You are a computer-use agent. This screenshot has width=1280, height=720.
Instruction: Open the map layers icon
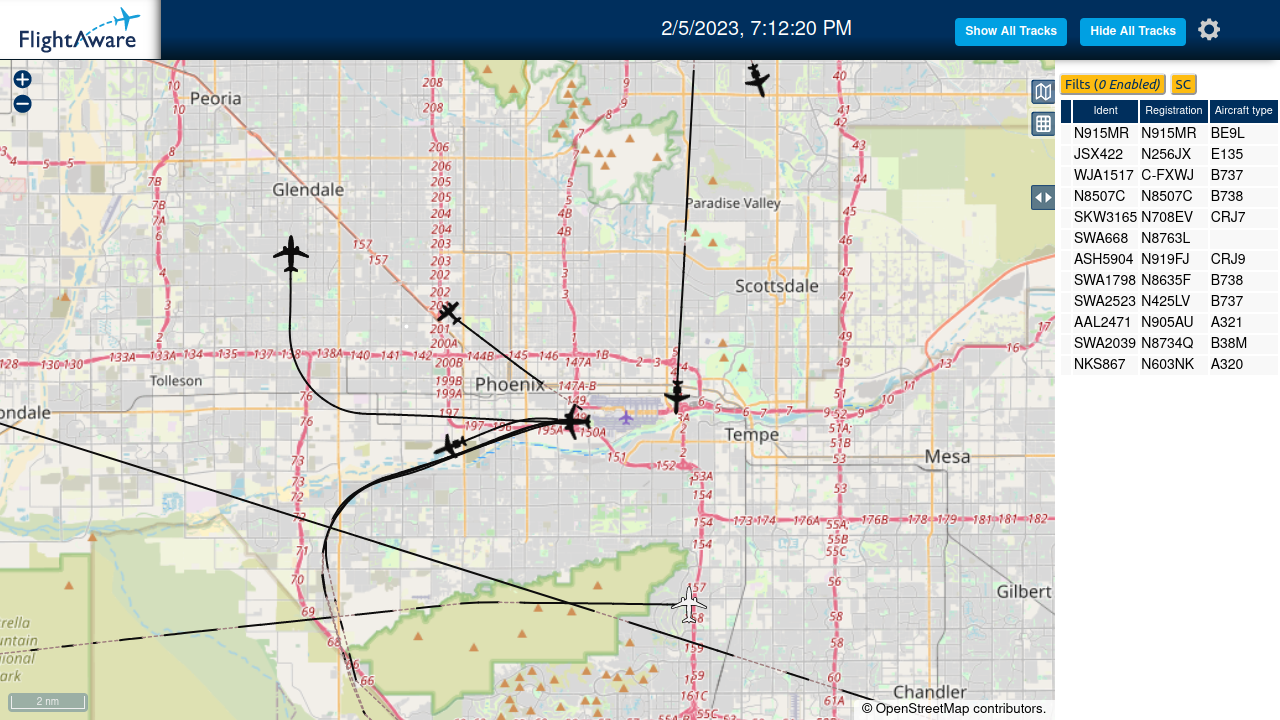click(x=1043, y=92)
